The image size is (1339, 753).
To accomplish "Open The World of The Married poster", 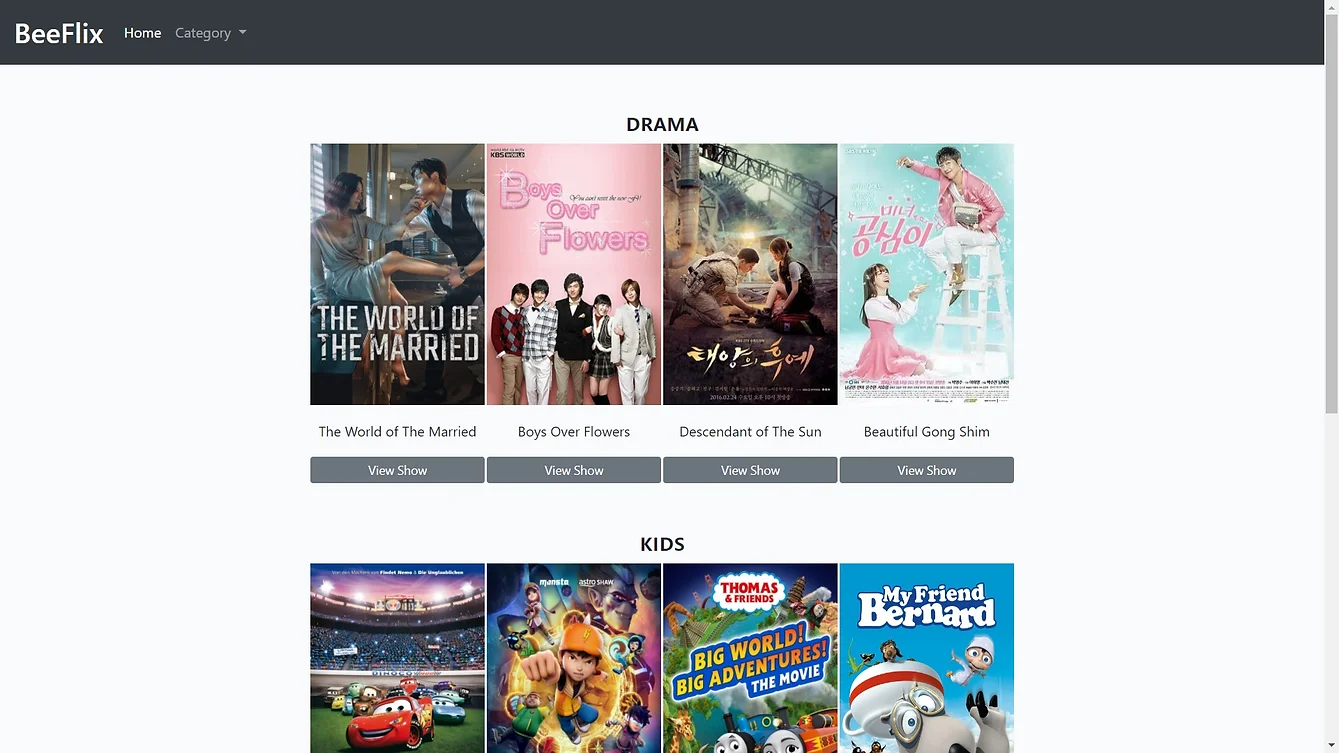I will coord(397,274).
